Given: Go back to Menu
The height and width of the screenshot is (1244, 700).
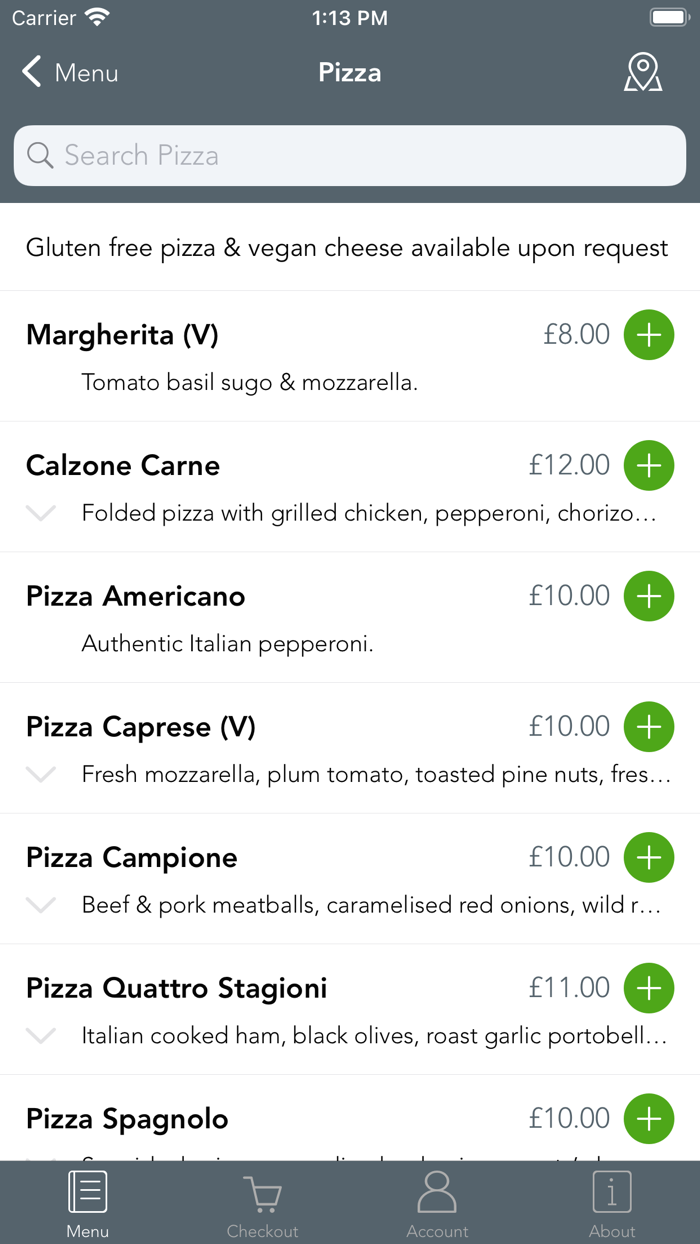Looking at the screenshot, I should click(x=70, y=73).
